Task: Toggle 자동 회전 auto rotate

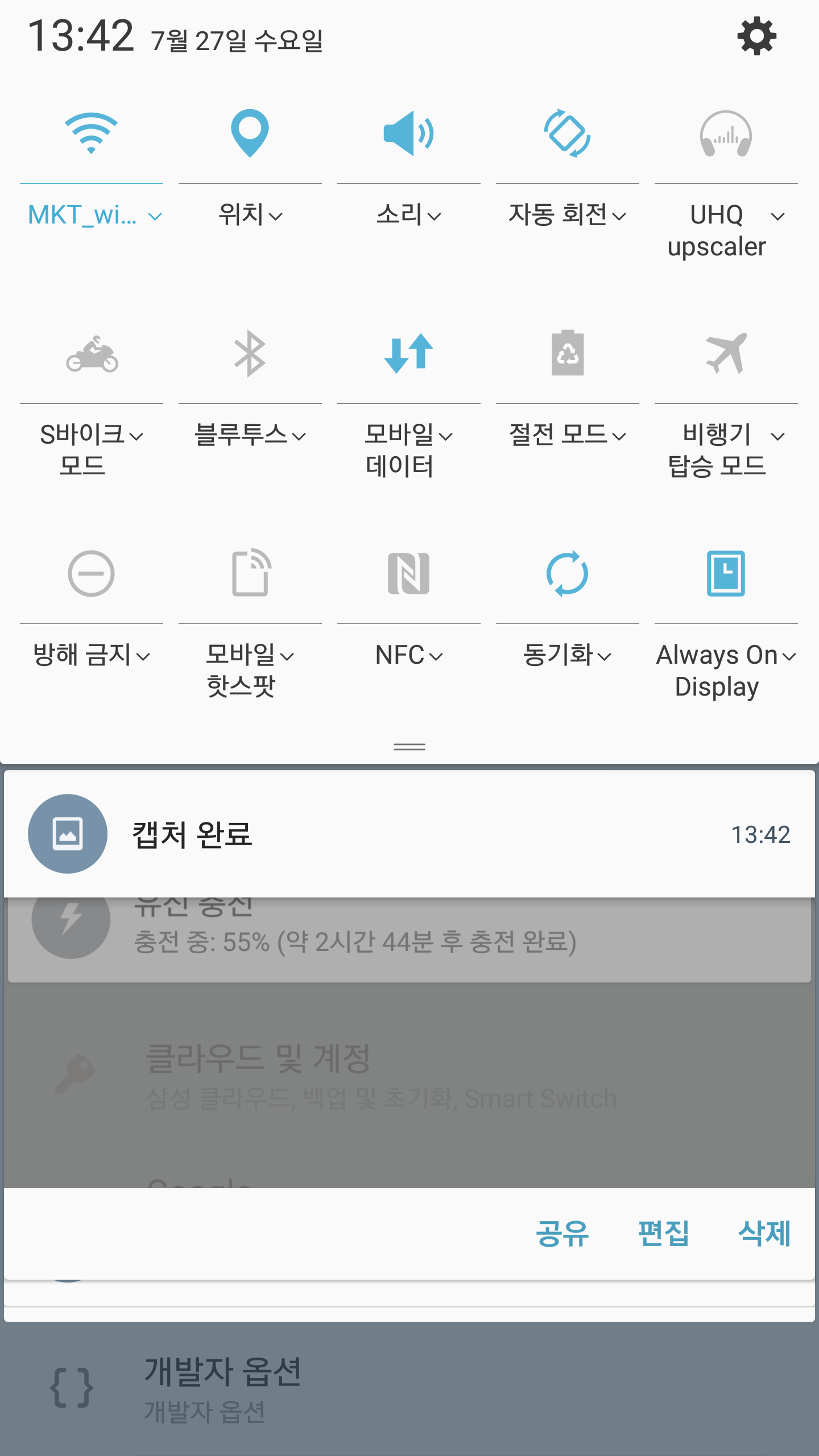Action: pyautogui.click(x=567, y=134)
